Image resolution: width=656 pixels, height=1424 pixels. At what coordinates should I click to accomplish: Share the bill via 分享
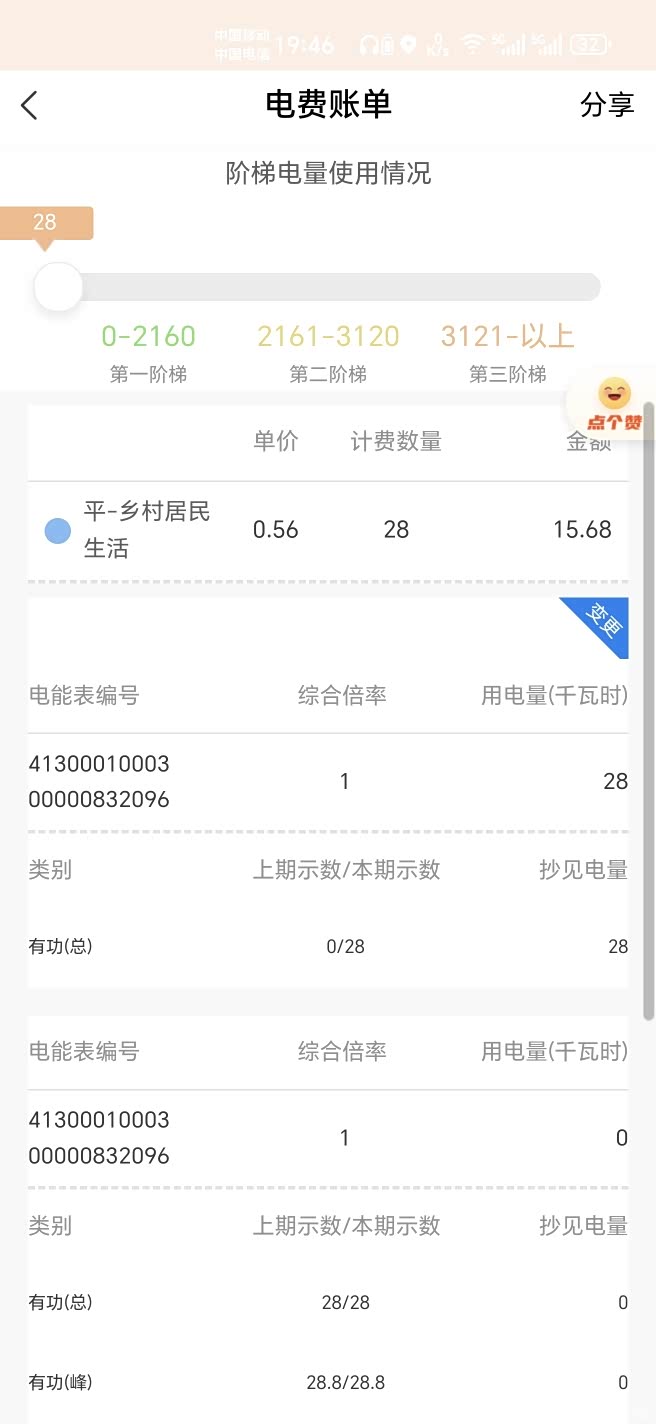(607, 105)
